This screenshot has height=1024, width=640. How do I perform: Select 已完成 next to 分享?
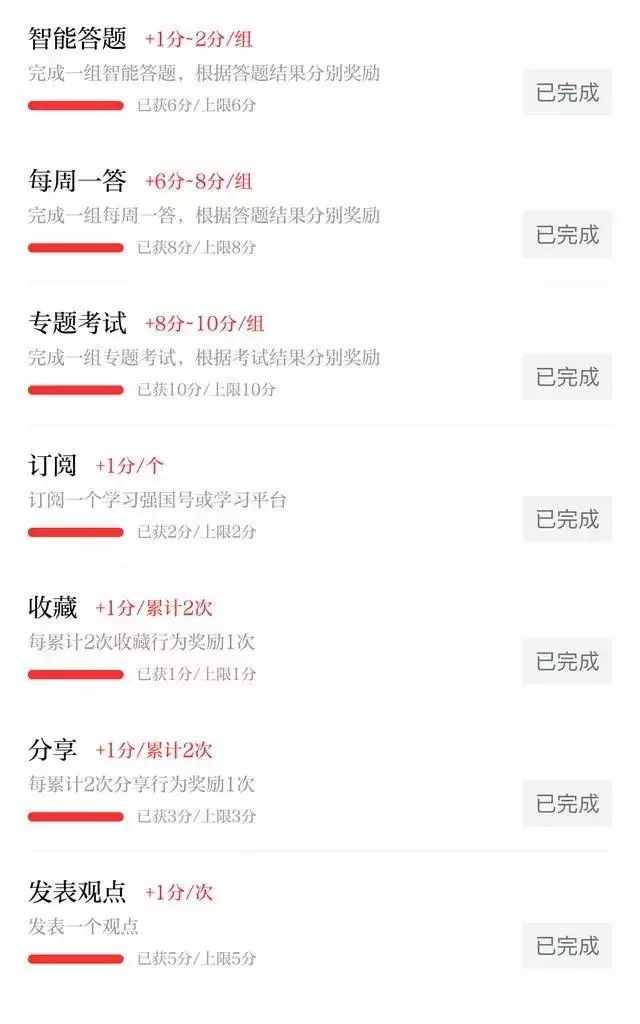click(567, 803)
